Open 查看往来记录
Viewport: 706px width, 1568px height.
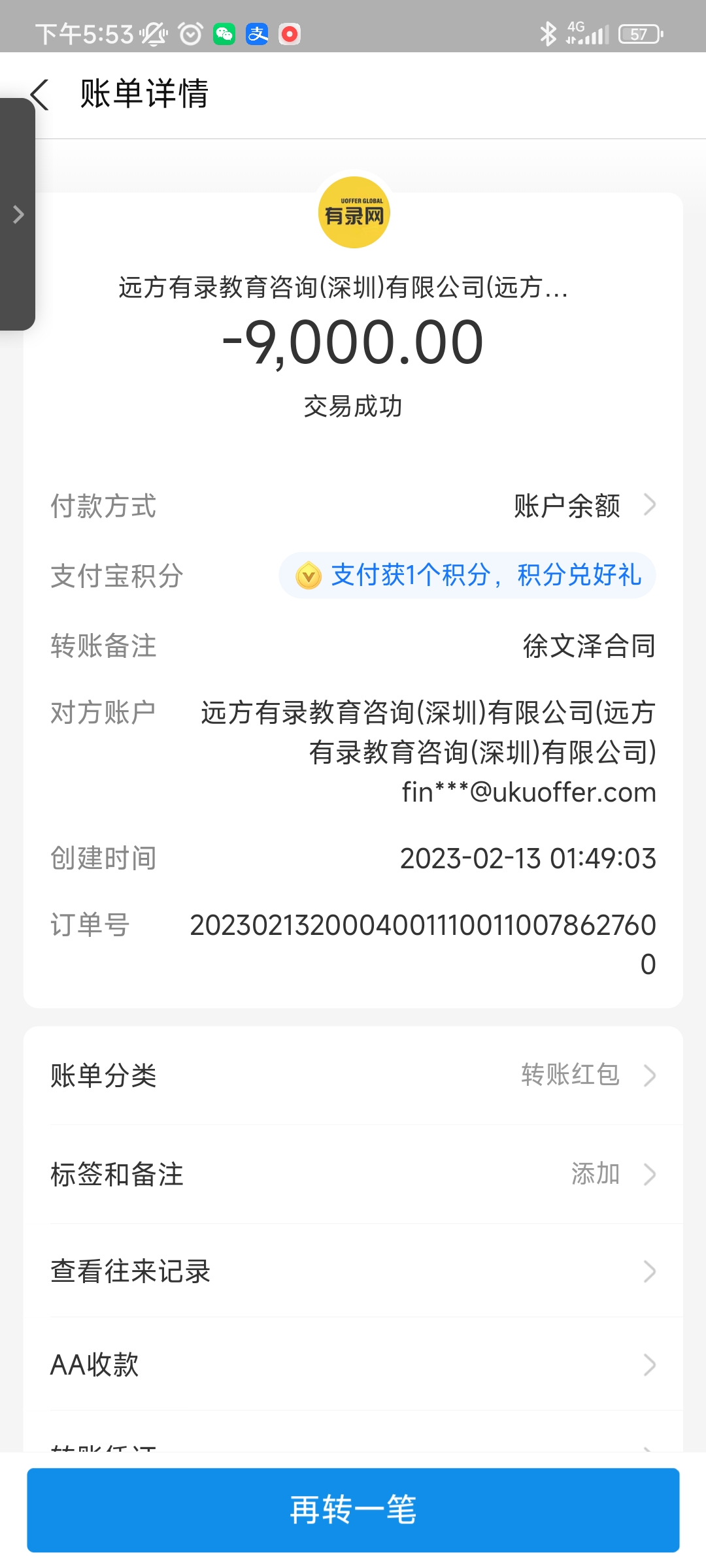coord(353,1271)
